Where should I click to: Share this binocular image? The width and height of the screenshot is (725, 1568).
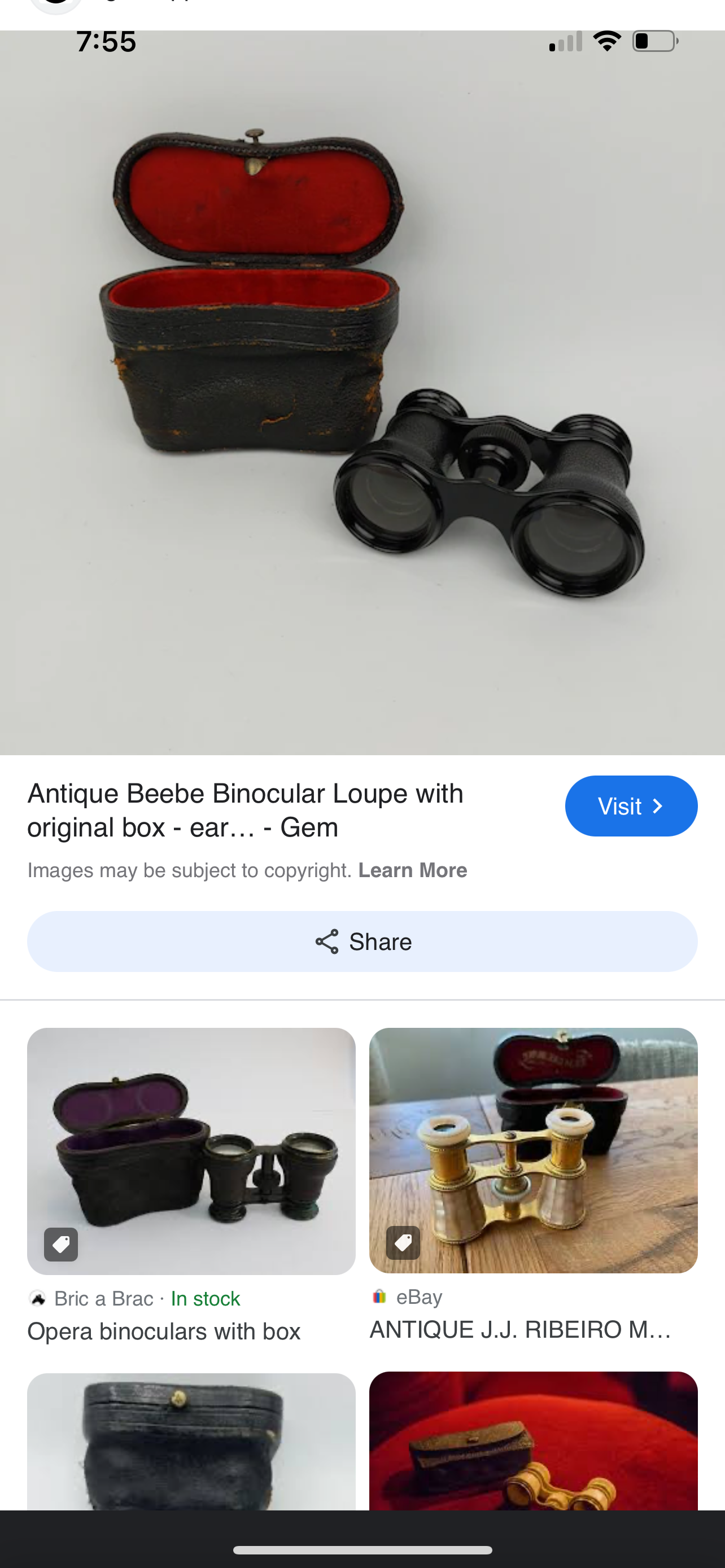pyautogui.click(x=362, y=941)
